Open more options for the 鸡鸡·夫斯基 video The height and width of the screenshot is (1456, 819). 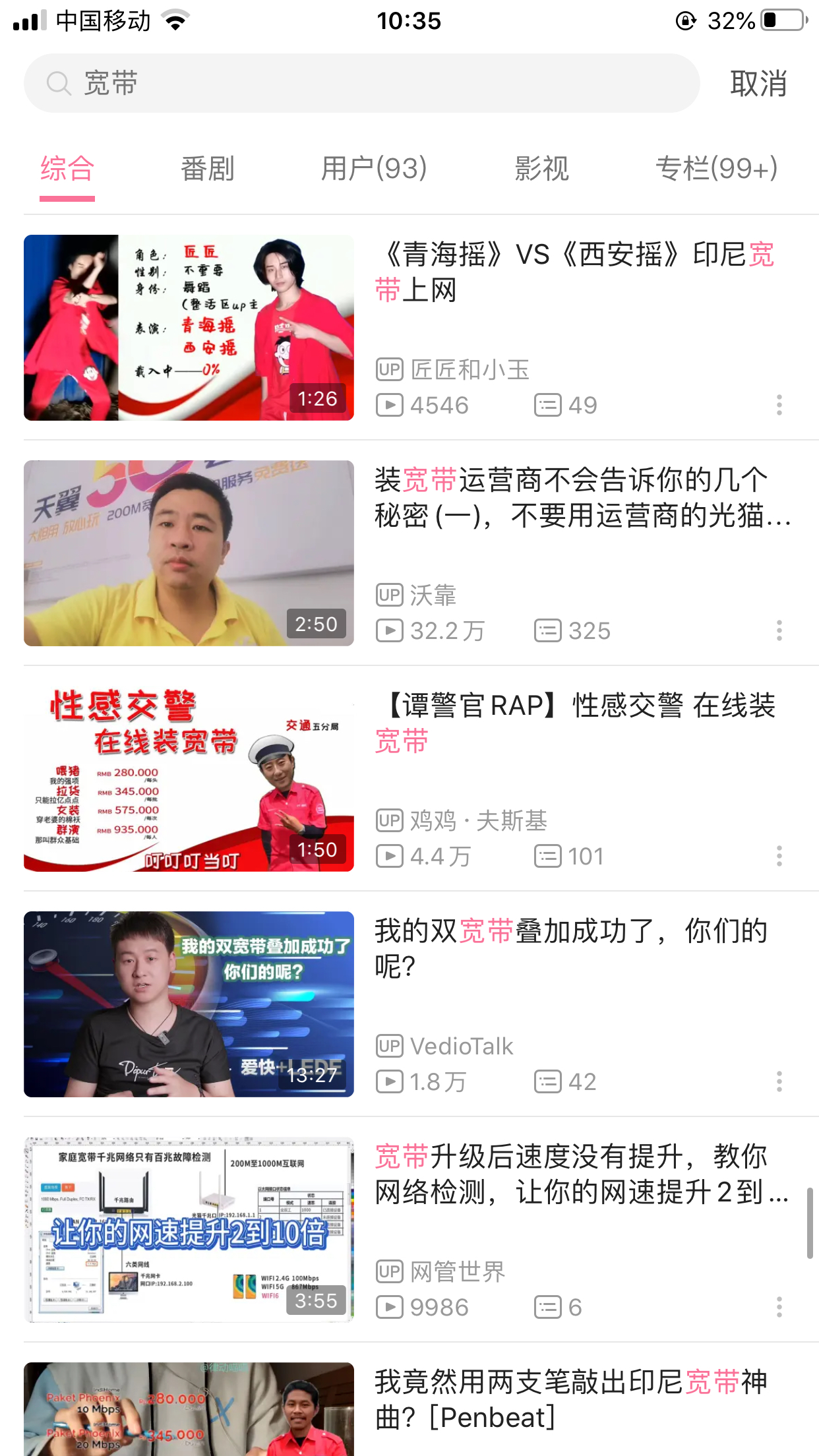(779, 856)
